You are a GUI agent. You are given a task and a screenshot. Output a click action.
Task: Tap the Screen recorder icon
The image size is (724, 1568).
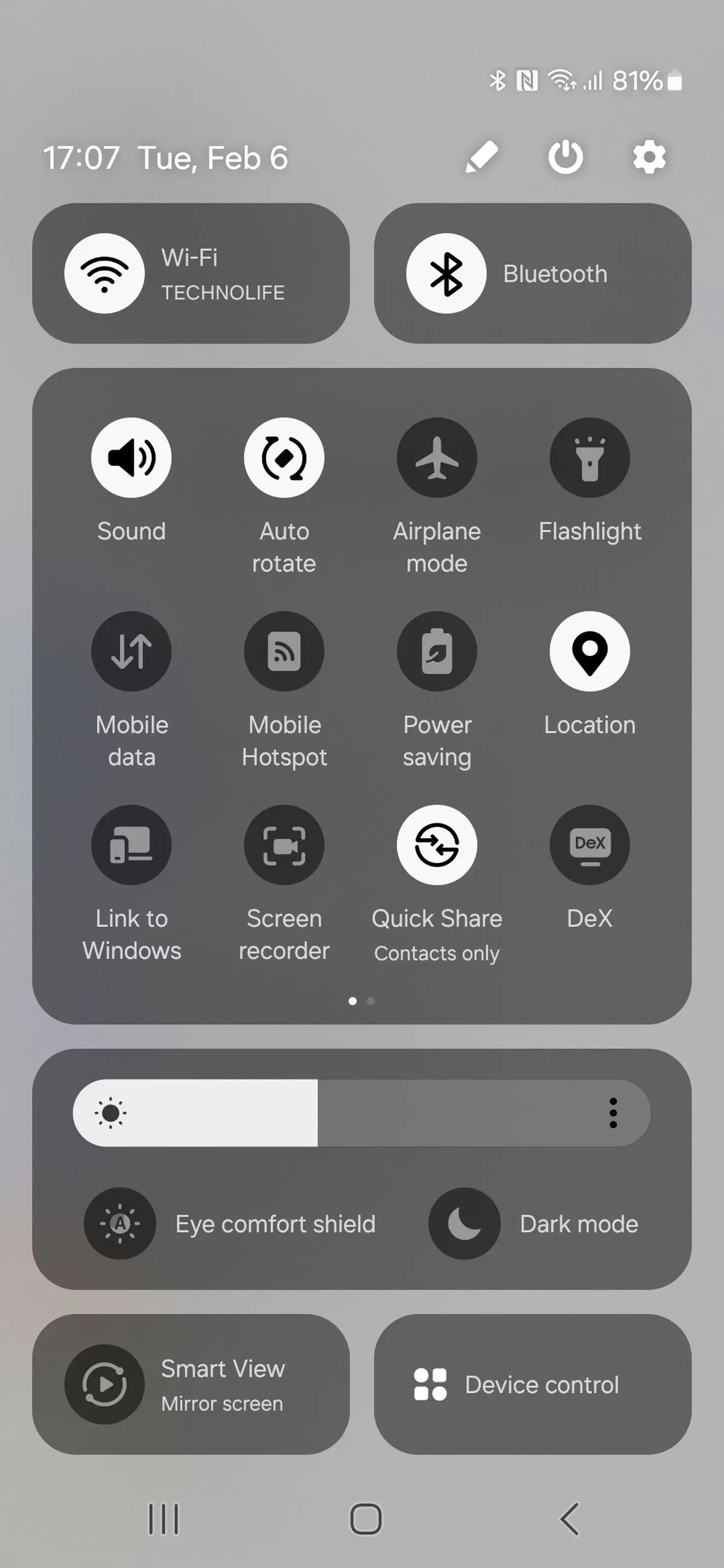point(284,845)
